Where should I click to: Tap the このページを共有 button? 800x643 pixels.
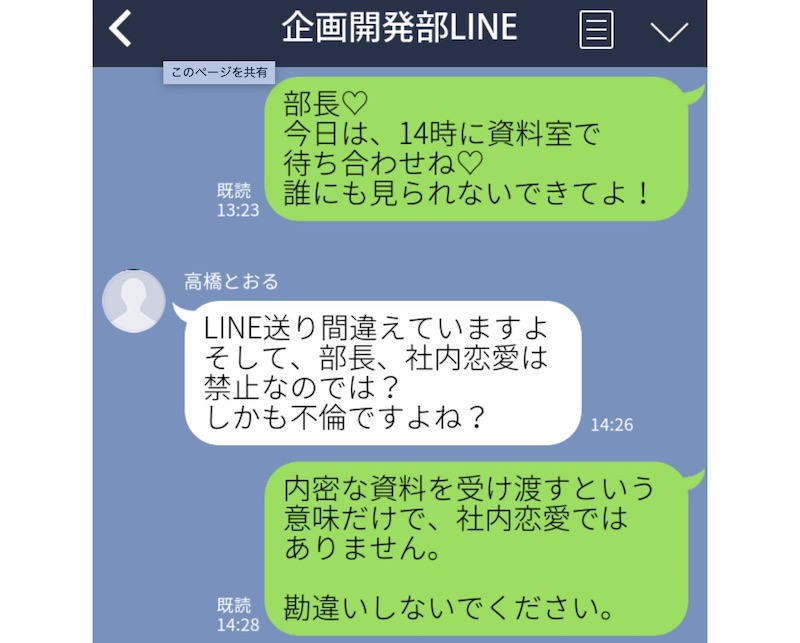(x=219, y=73)
